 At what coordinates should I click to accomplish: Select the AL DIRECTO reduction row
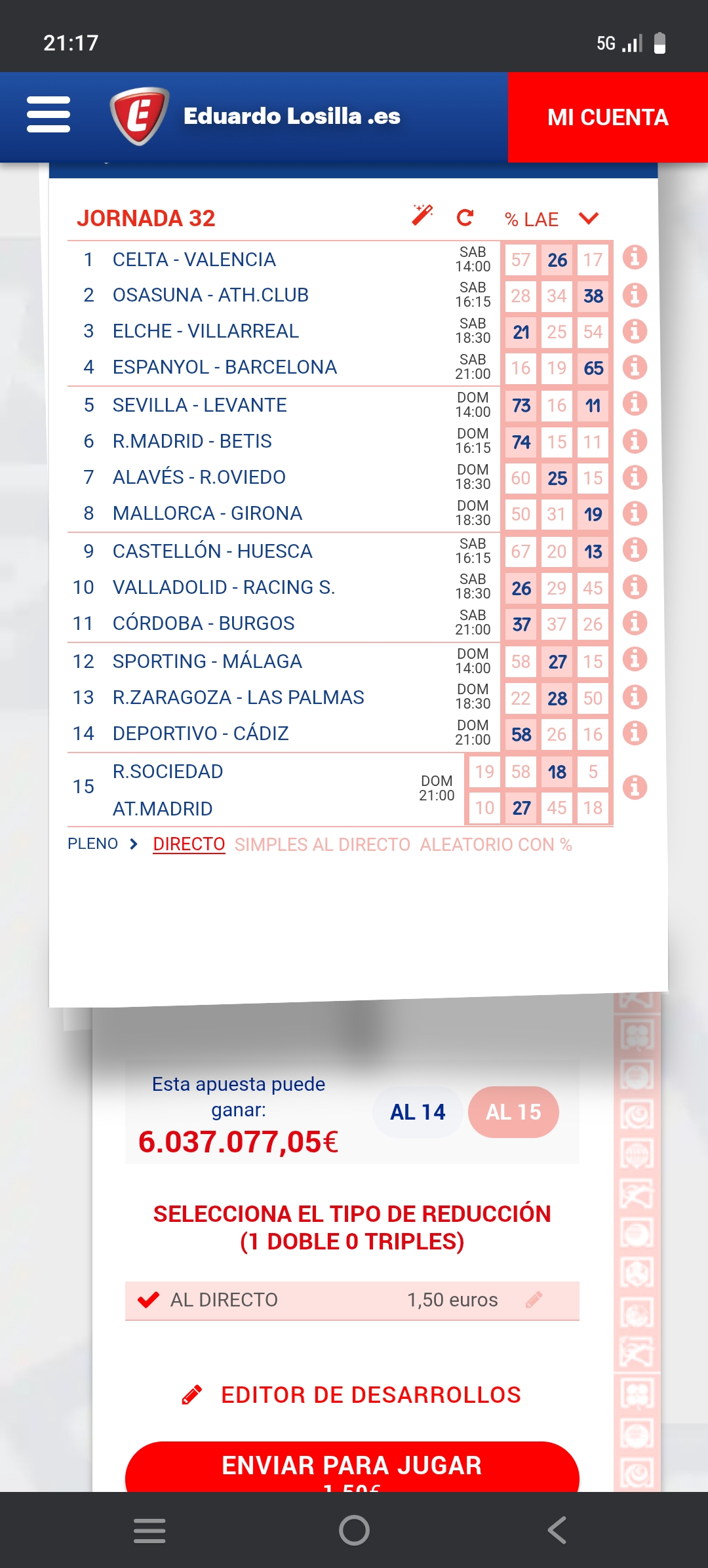[x=352, y=1300]
